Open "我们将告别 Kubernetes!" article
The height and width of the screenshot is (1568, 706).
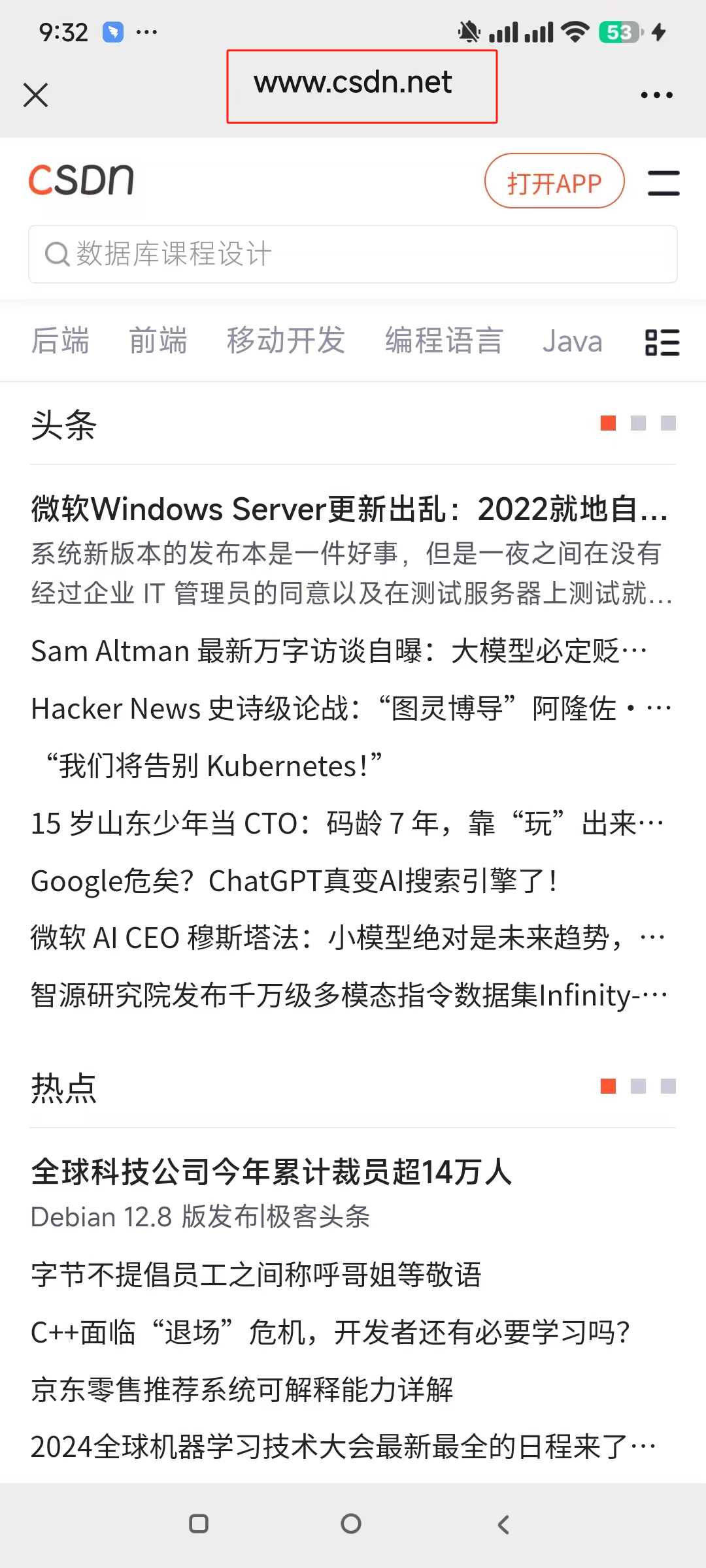[x=213, y=766]
